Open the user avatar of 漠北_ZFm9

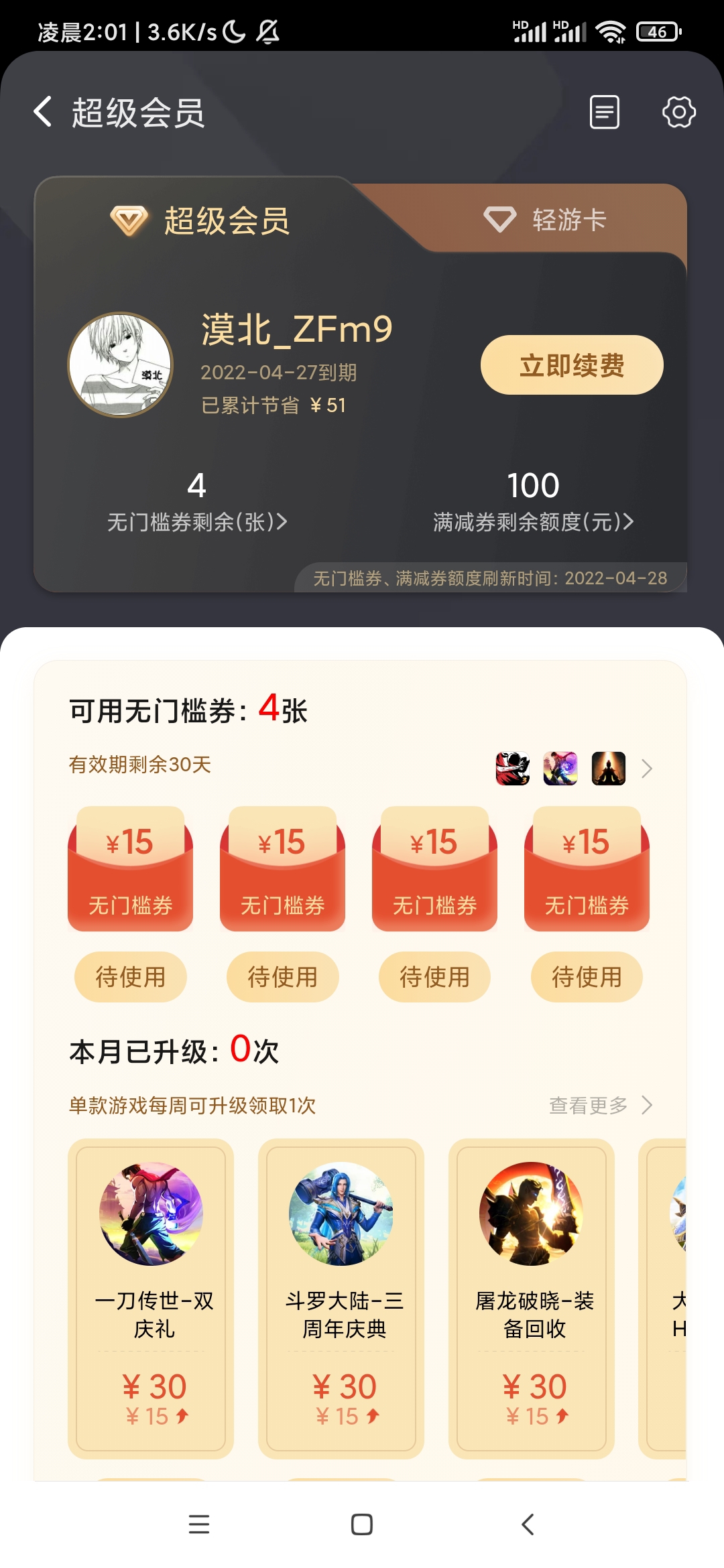coord(120,365)
